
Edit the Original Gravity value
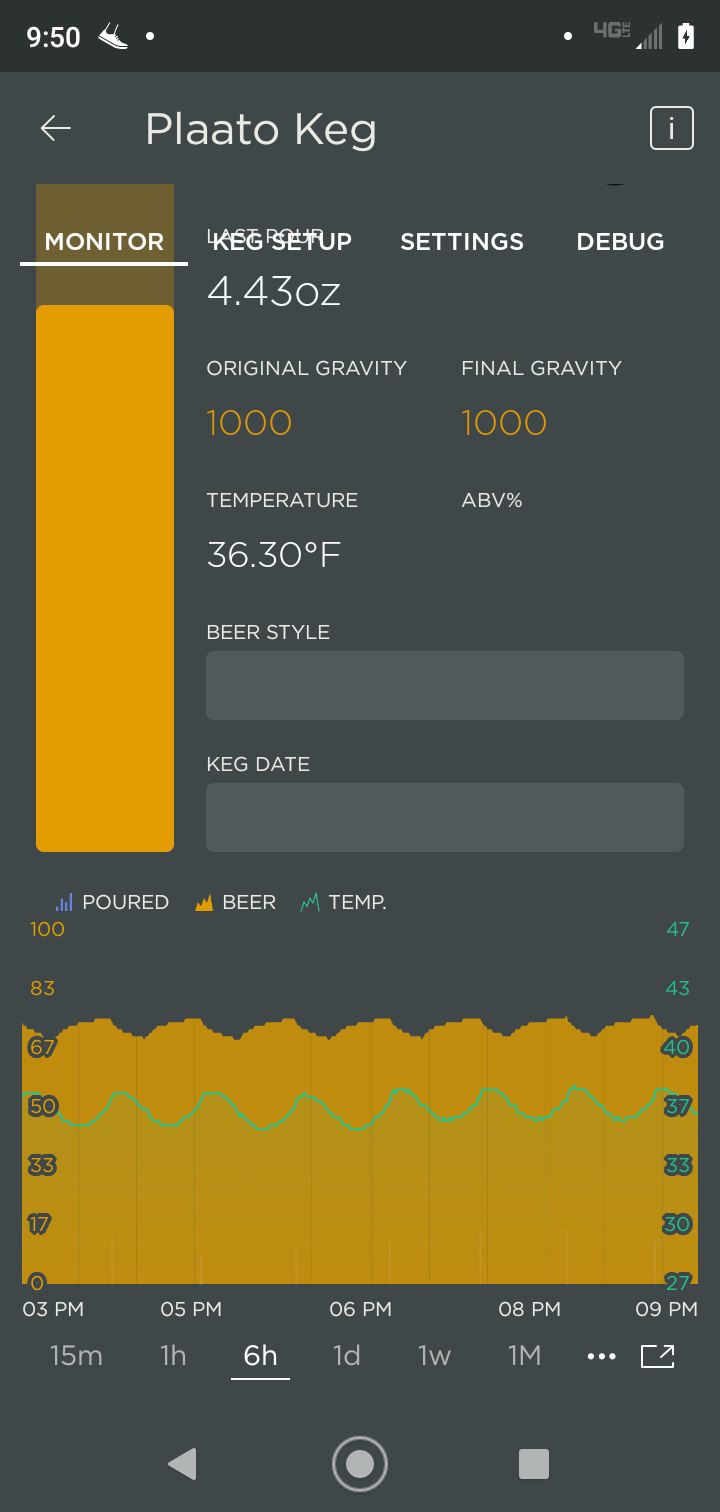coord(249,423)
